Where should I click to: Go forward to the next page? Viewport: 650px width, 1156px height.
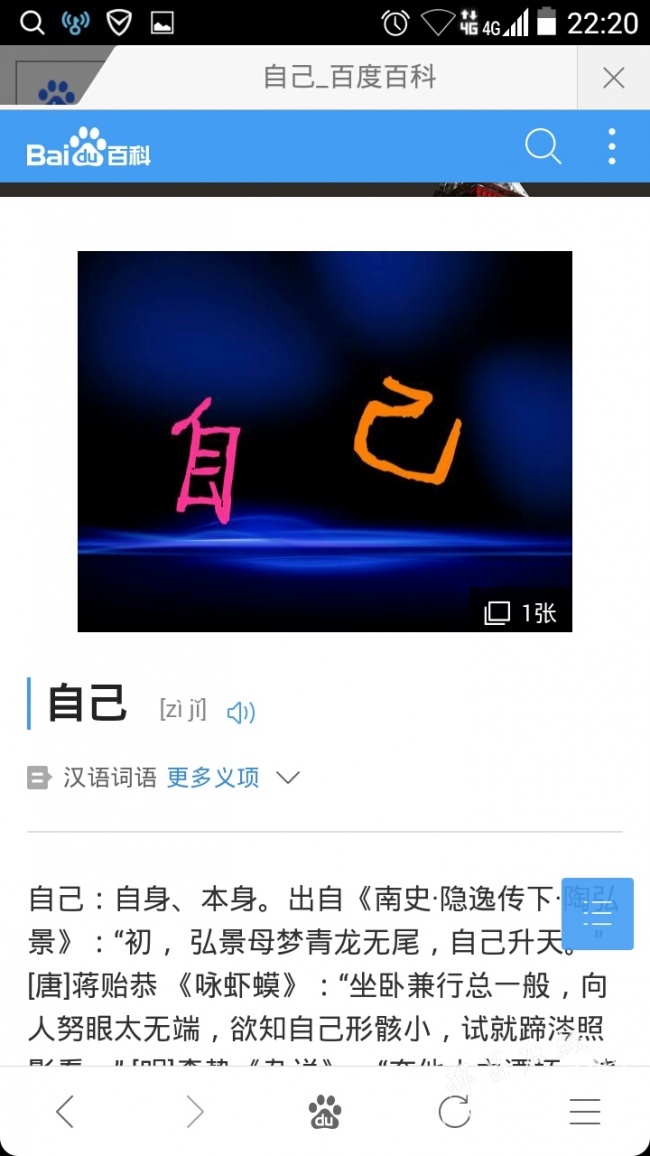[195, 1111]
